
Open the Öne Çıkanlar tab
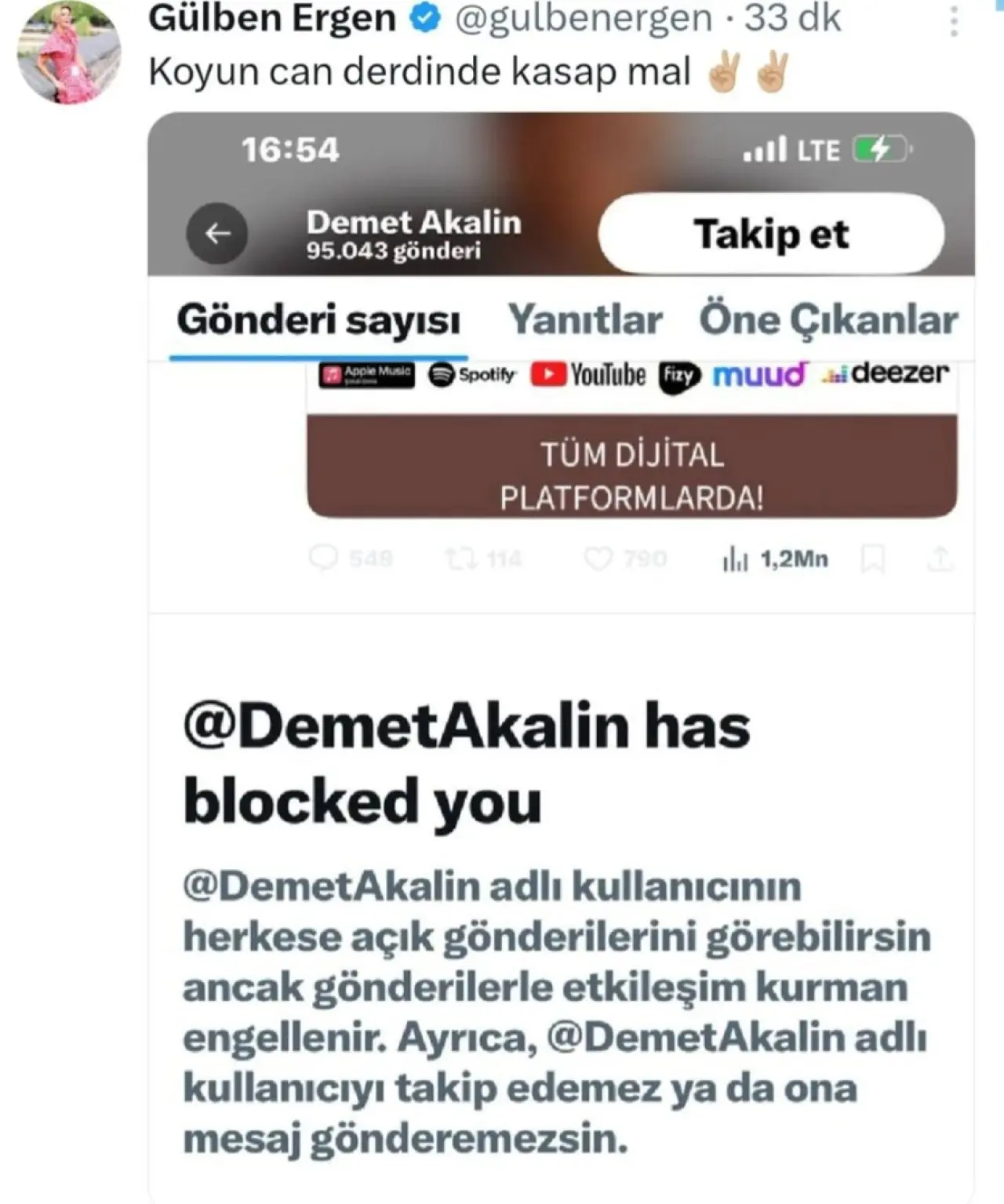(x=827, y=318)
